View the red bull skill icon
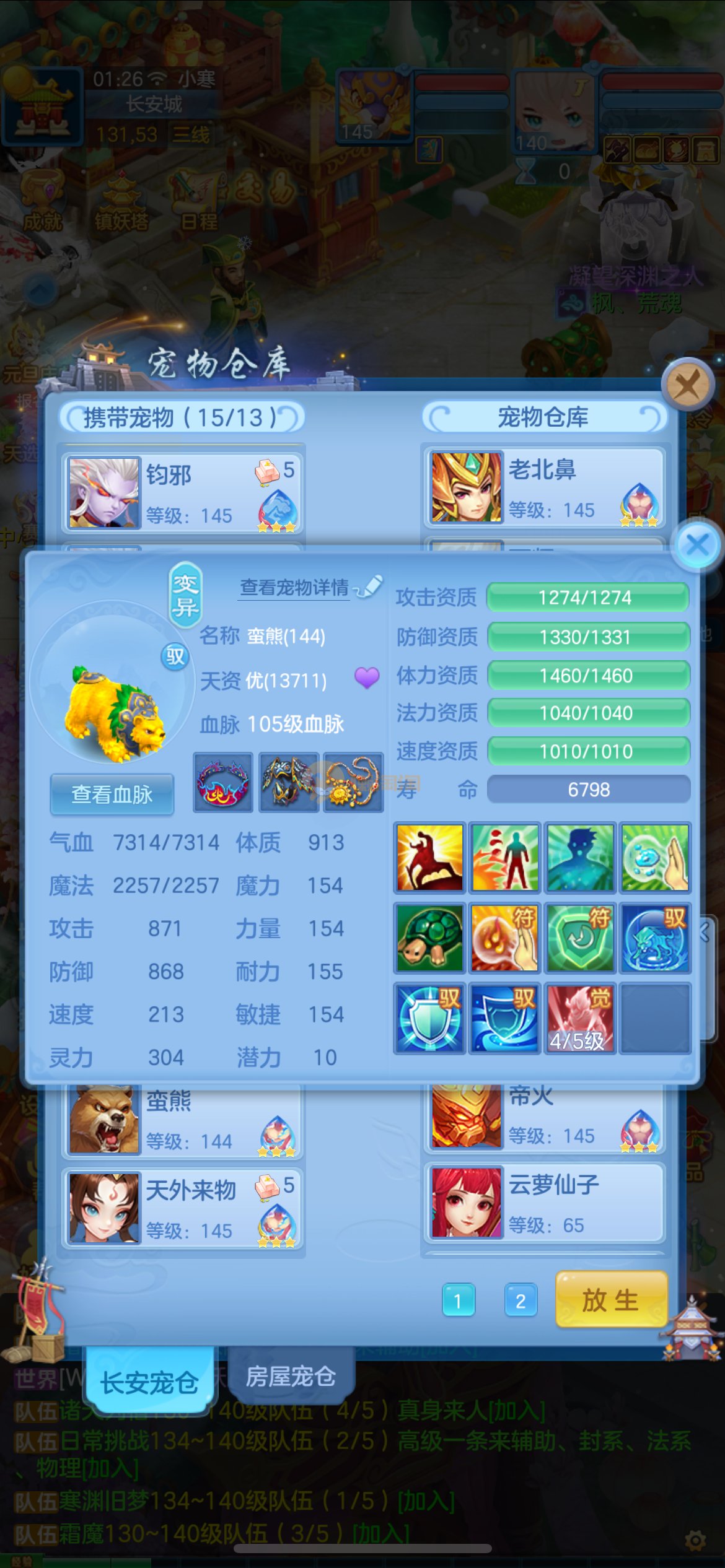725x1568 pixels. 429,858
